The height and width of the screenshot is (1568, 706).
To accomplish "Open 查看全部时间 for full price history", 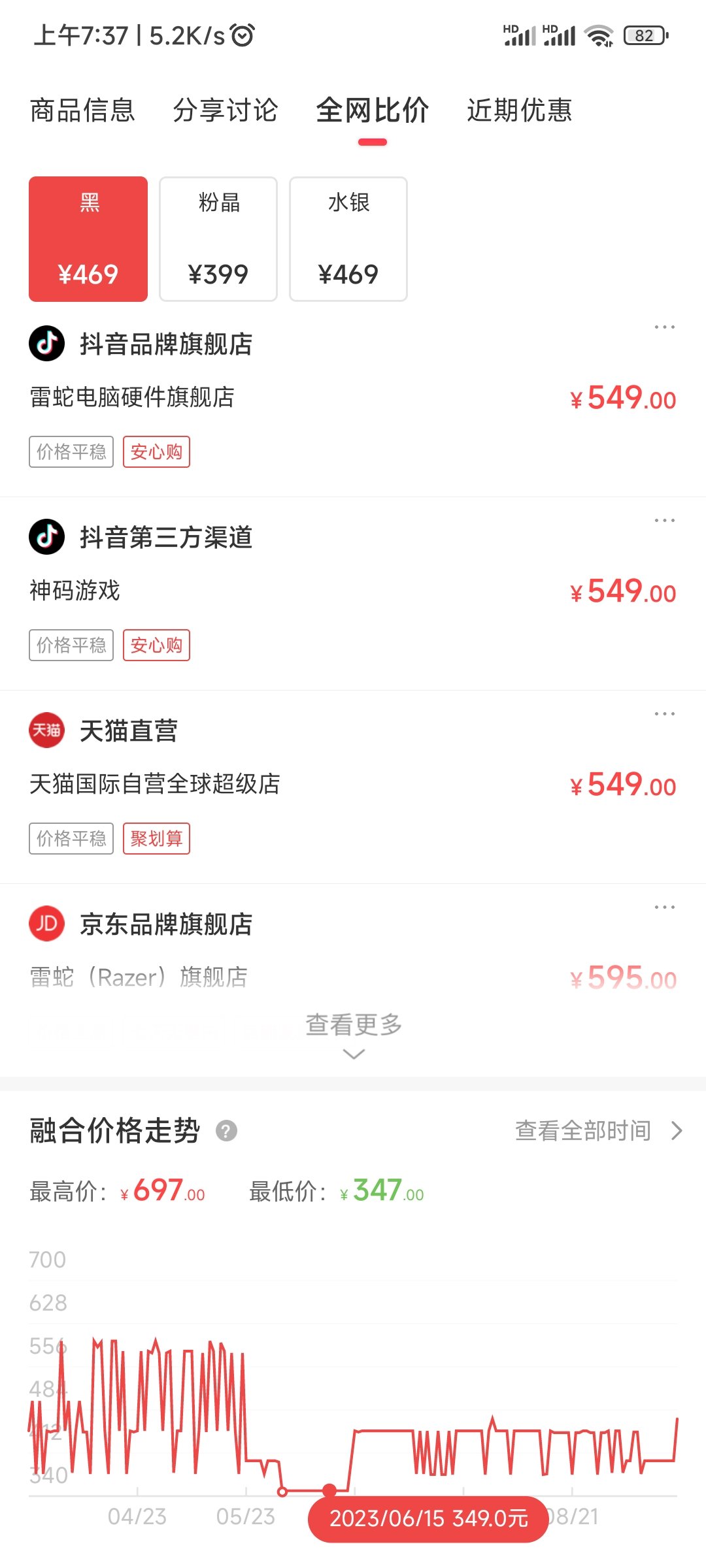I will [598, 1130].
